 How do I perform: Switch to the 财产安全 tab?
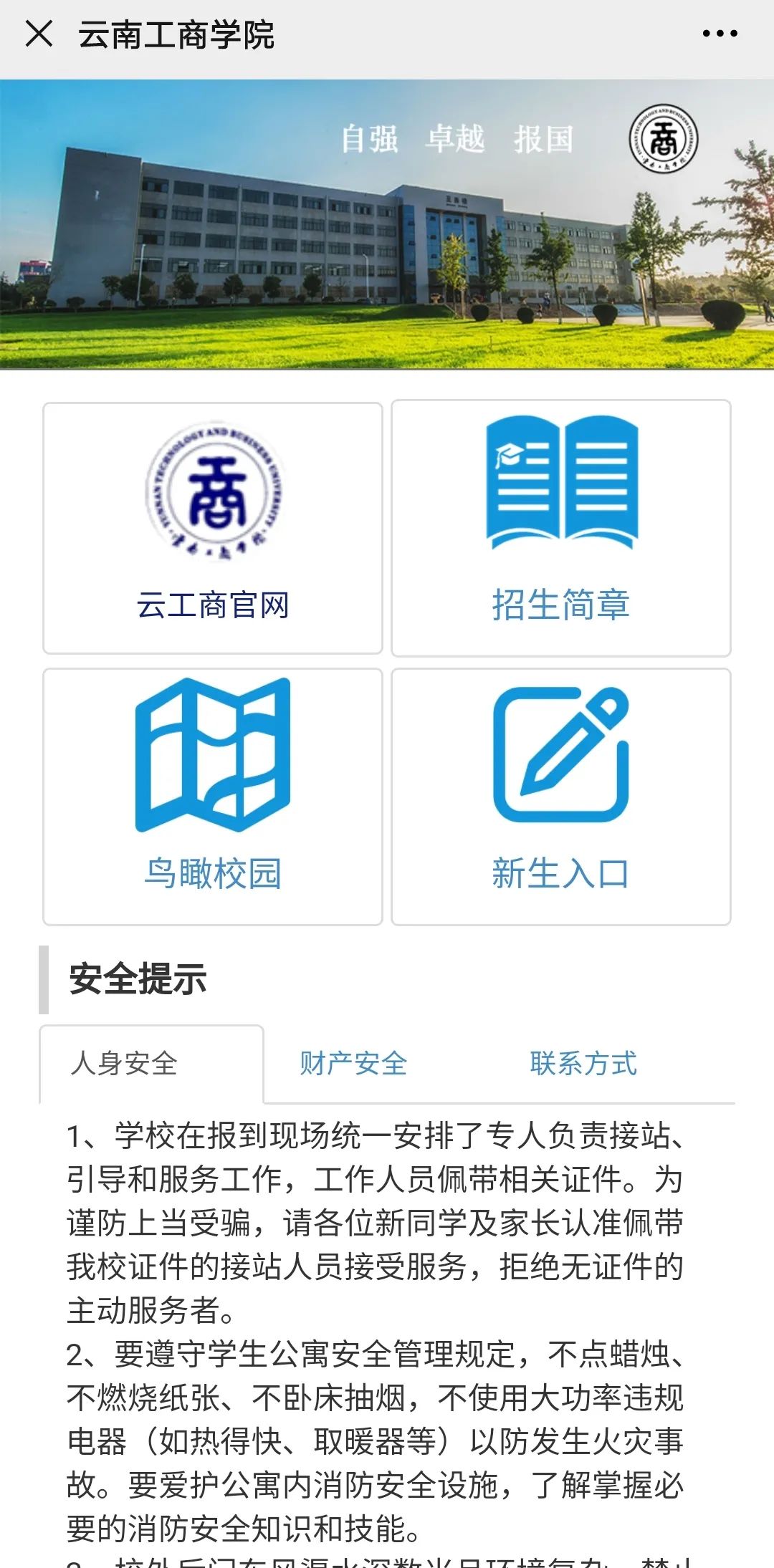353,1063
